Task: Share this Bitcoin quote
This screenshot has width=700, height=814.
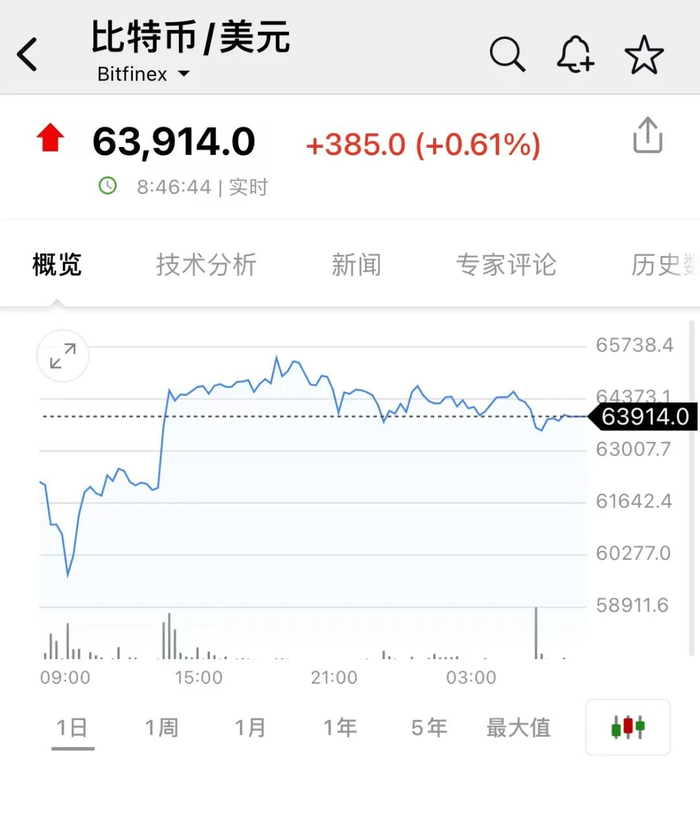Action: [648, 136]
